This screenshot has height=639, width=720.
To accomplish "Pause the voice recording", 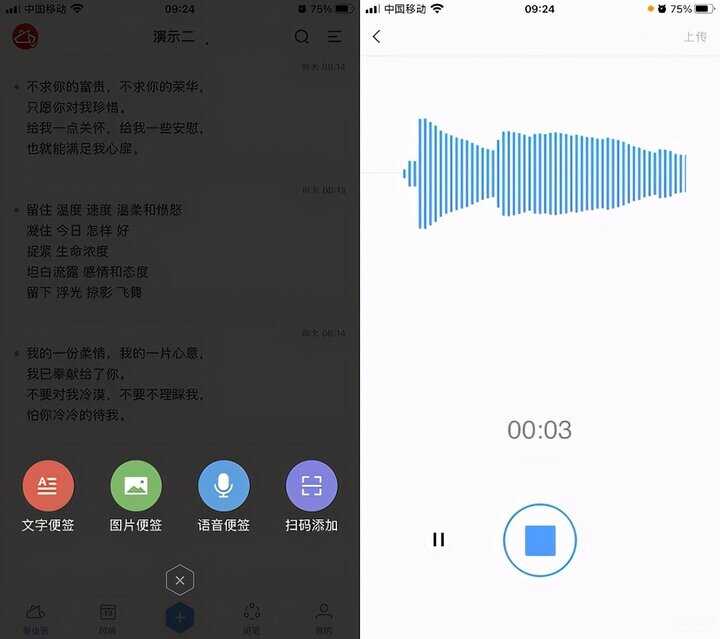I will [438, 540].
